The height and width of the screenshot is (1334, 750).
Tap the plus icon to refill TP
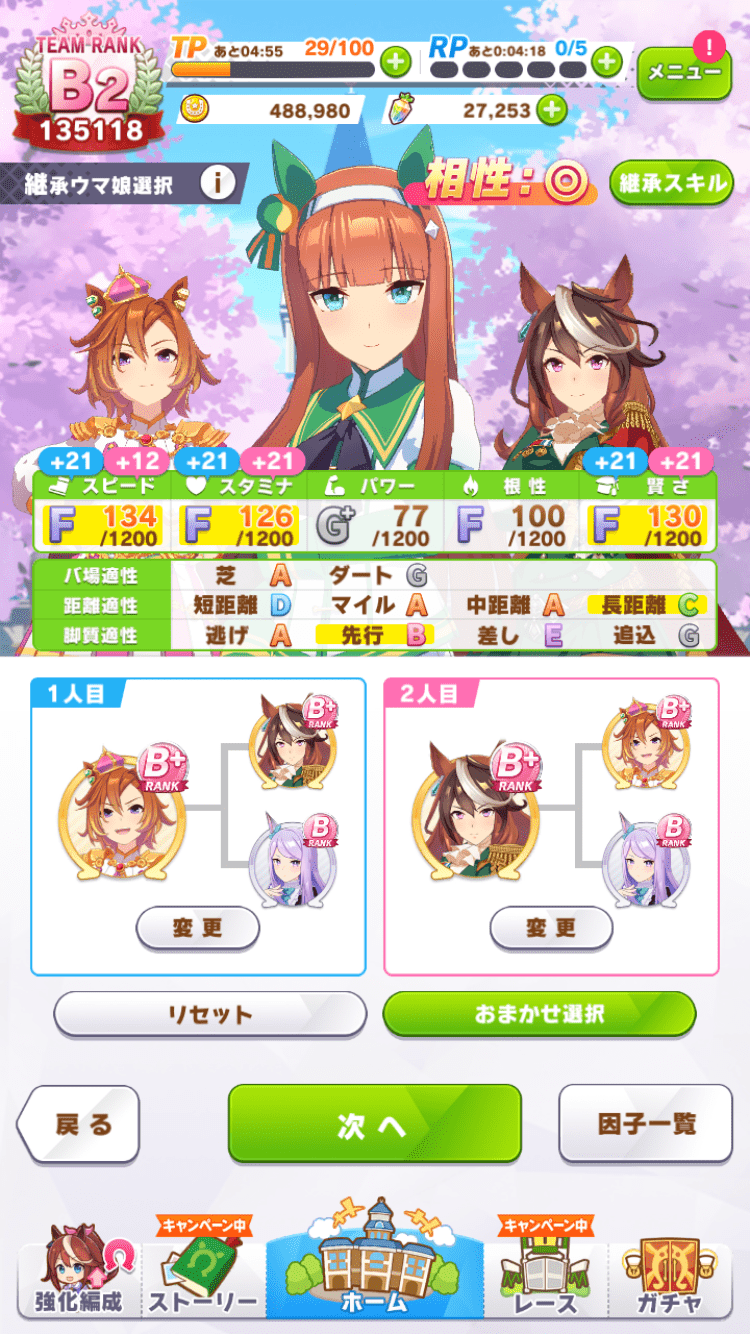pos(396,62)
